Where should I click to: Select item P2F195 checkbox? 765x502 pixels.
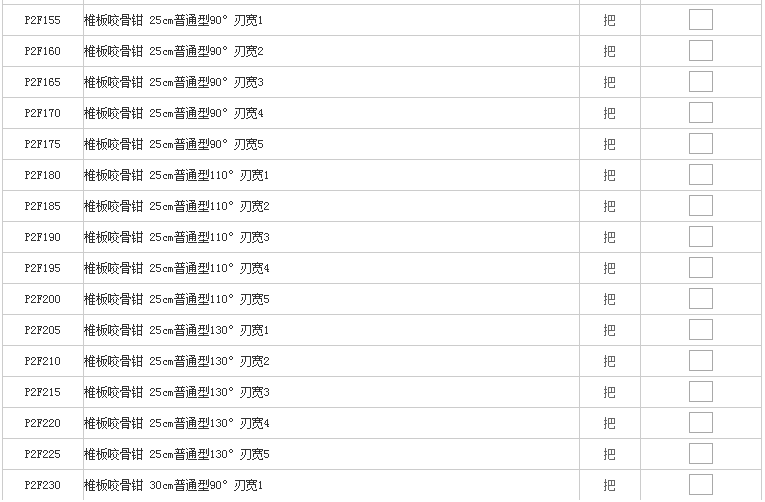point(701,268)
